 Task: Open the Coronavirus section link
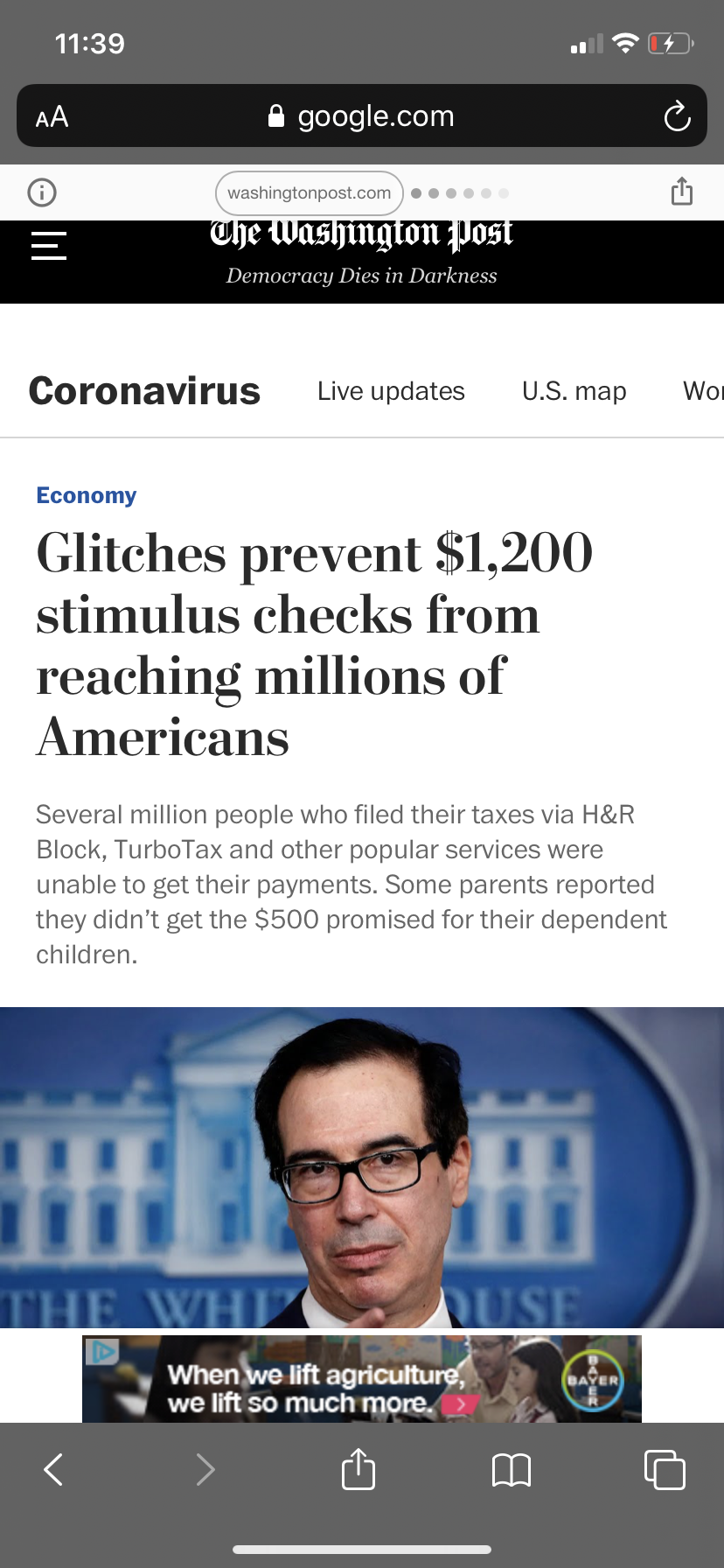coord(144,391)
